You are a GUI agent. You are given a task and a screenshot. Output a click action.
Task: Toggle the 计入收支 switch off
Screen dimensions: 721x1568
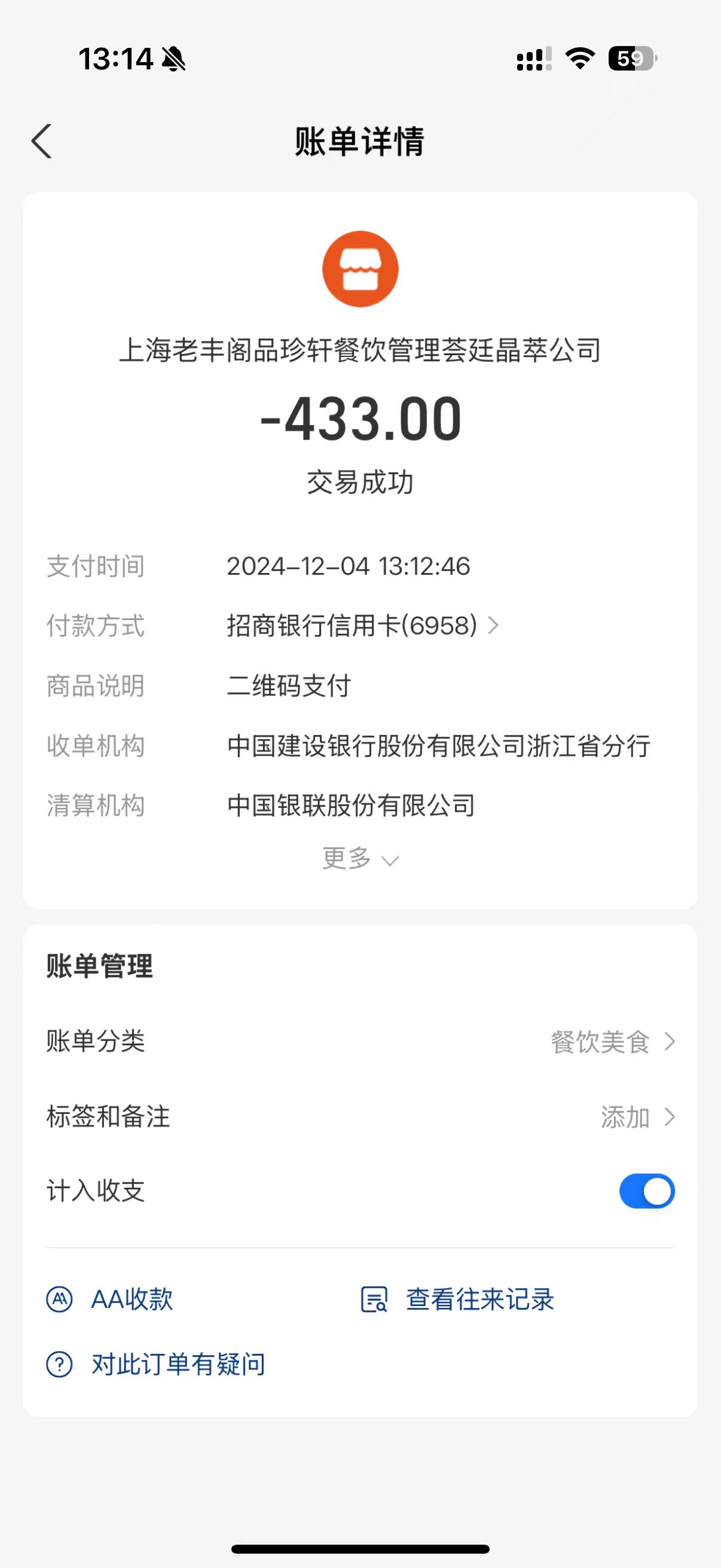point(647,1191)
